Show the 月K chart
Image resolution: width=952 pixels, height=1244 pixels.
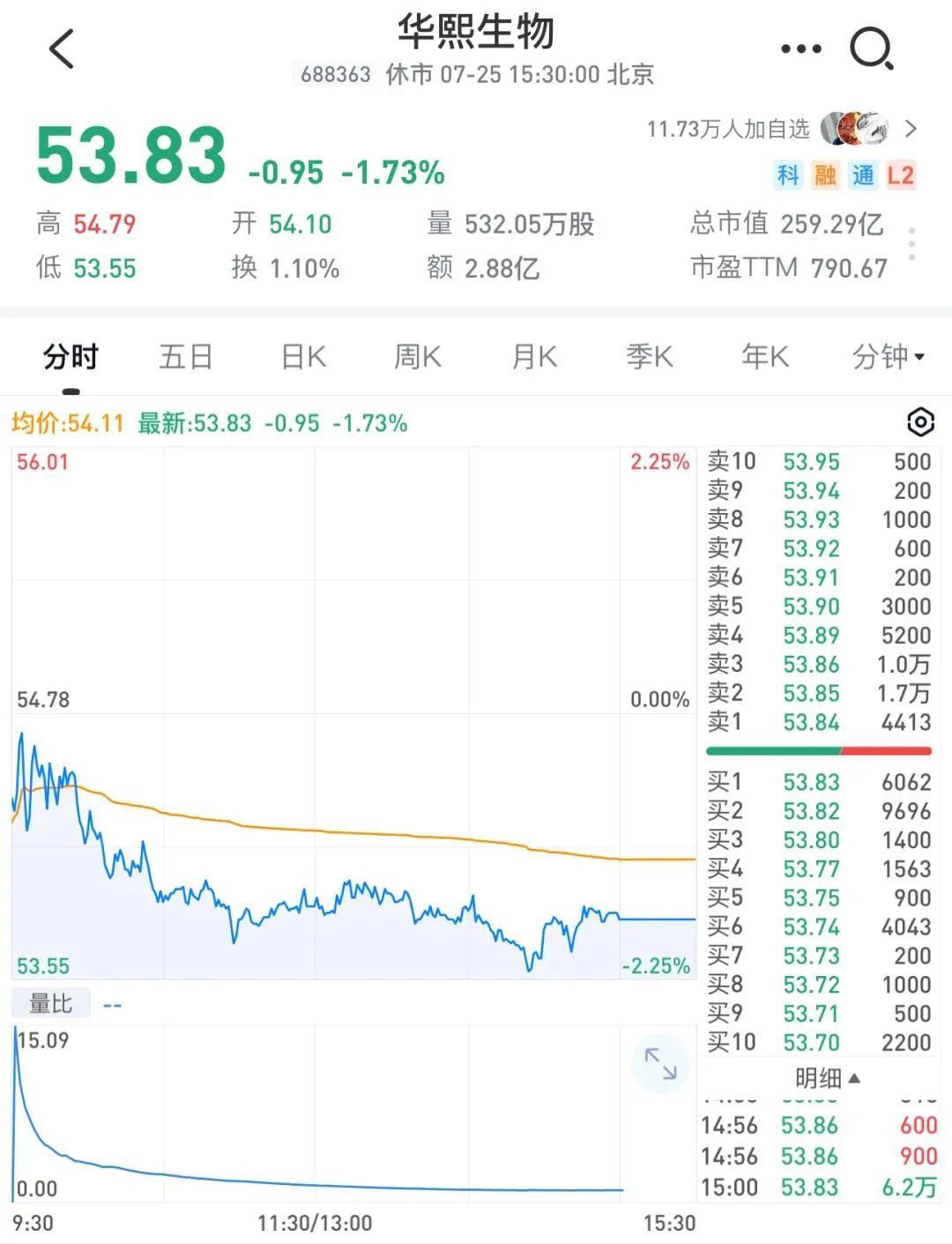pos(534,357)
